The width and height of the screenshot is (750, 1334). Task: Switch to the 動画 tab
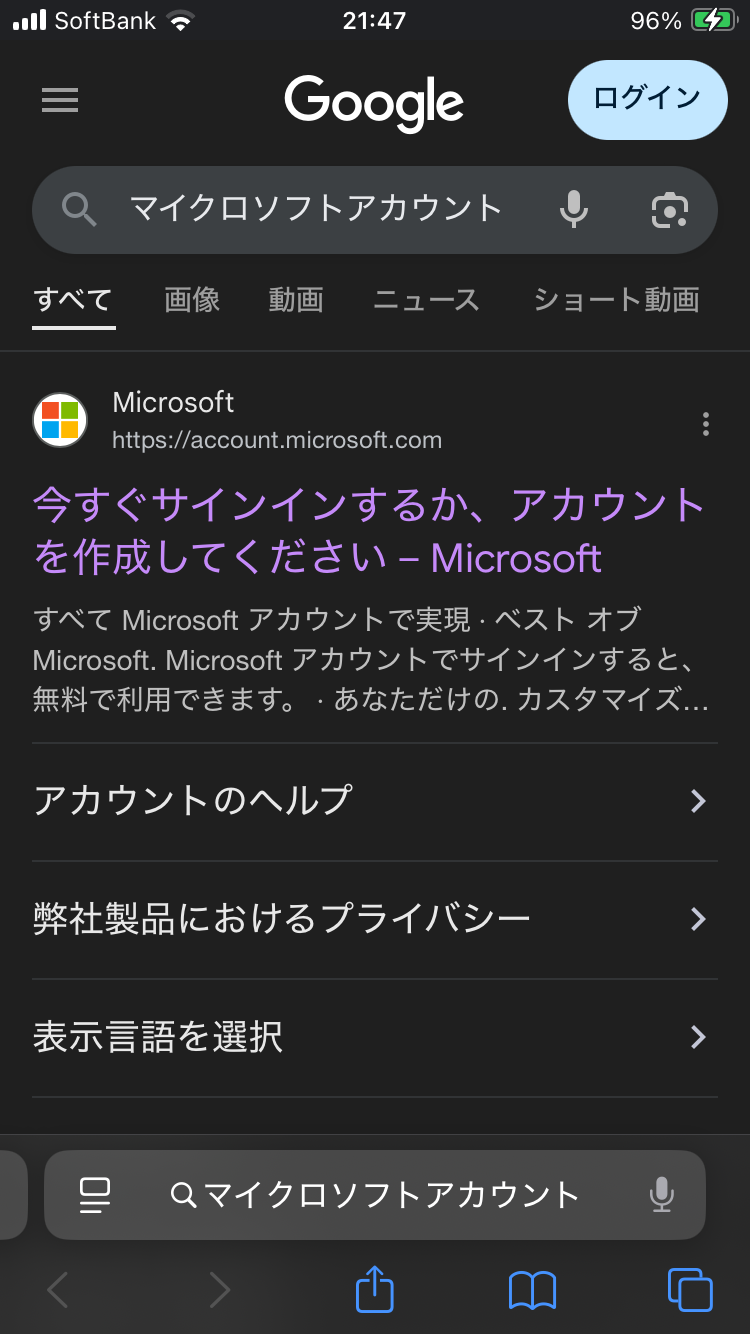(296, 300)
